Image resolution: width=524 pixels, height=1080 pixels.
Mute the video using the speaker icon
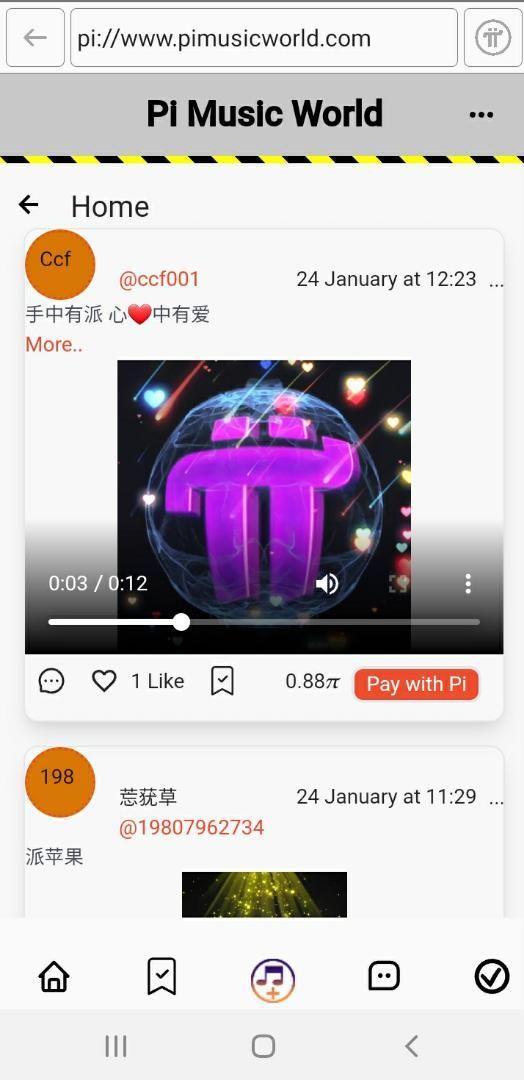click(327, 584)
